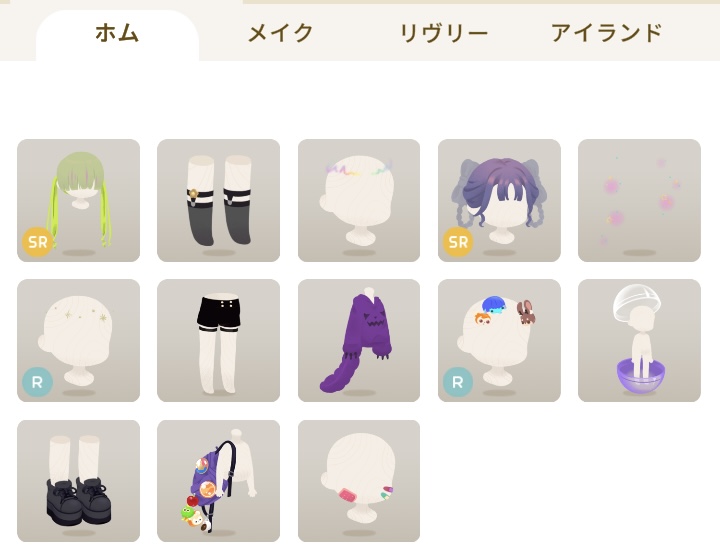Open the アイランド tab
Image resolution: width=720 pixels, height=554 pixels.
[606, 33]
